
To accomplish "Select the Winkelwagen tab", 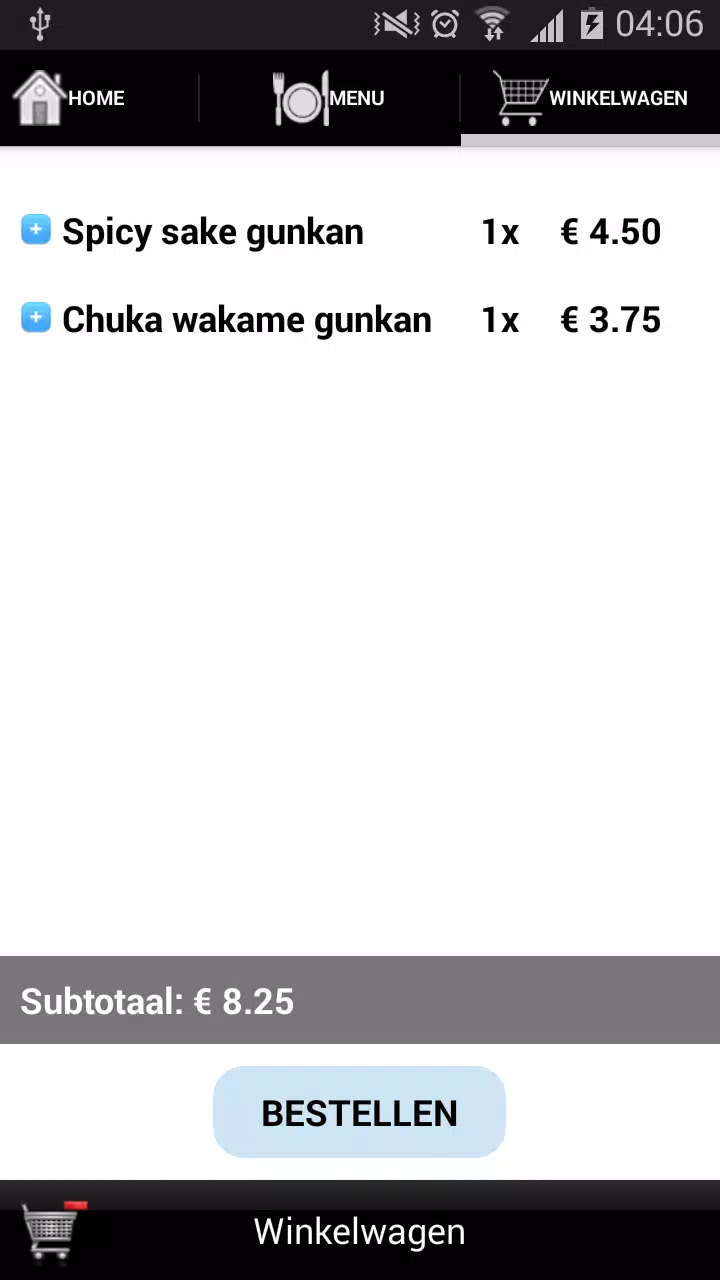I will (590, 98).
